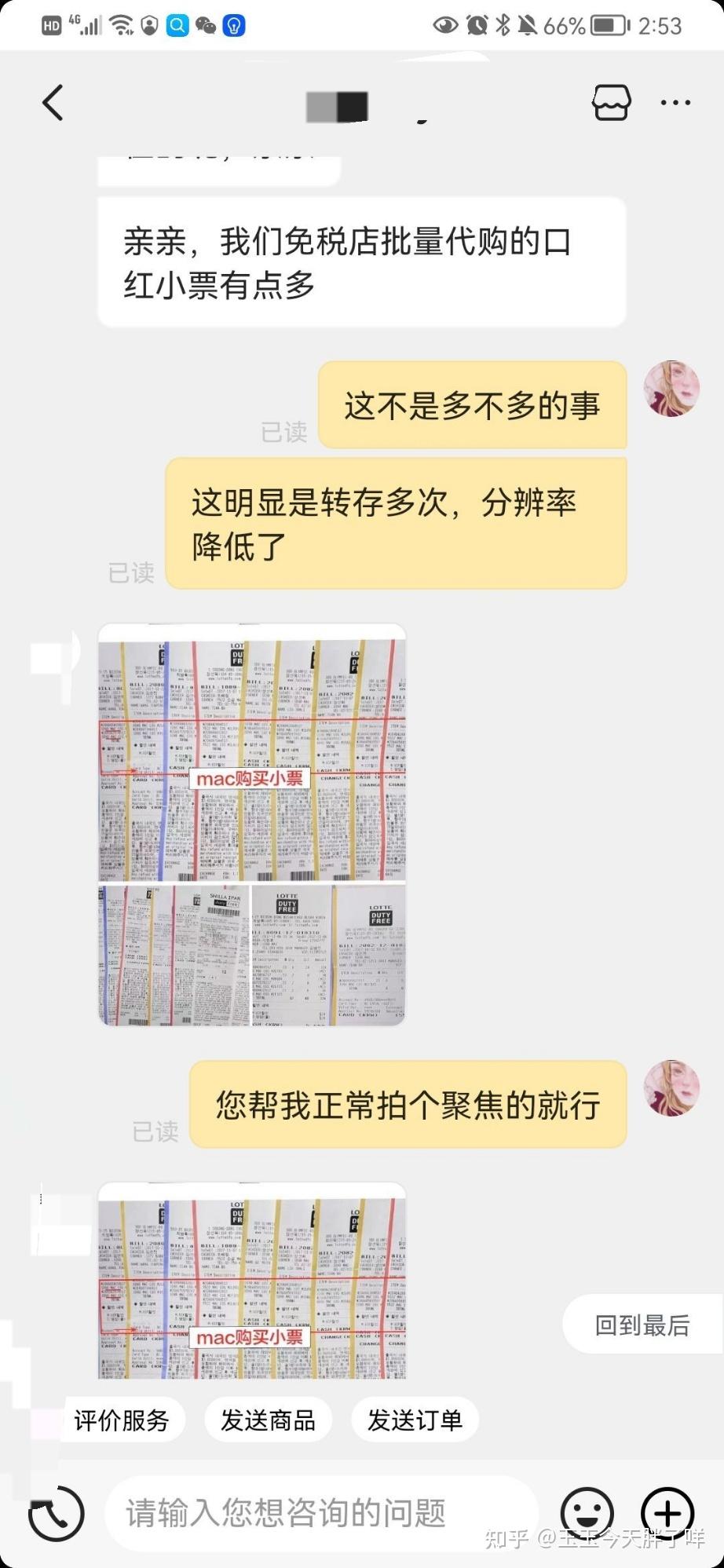The height and width of the screenshot is (1568, 724).
Task: Focus the 请输入您想咨询的问题 message field
Action: (x=322, y=1512)
